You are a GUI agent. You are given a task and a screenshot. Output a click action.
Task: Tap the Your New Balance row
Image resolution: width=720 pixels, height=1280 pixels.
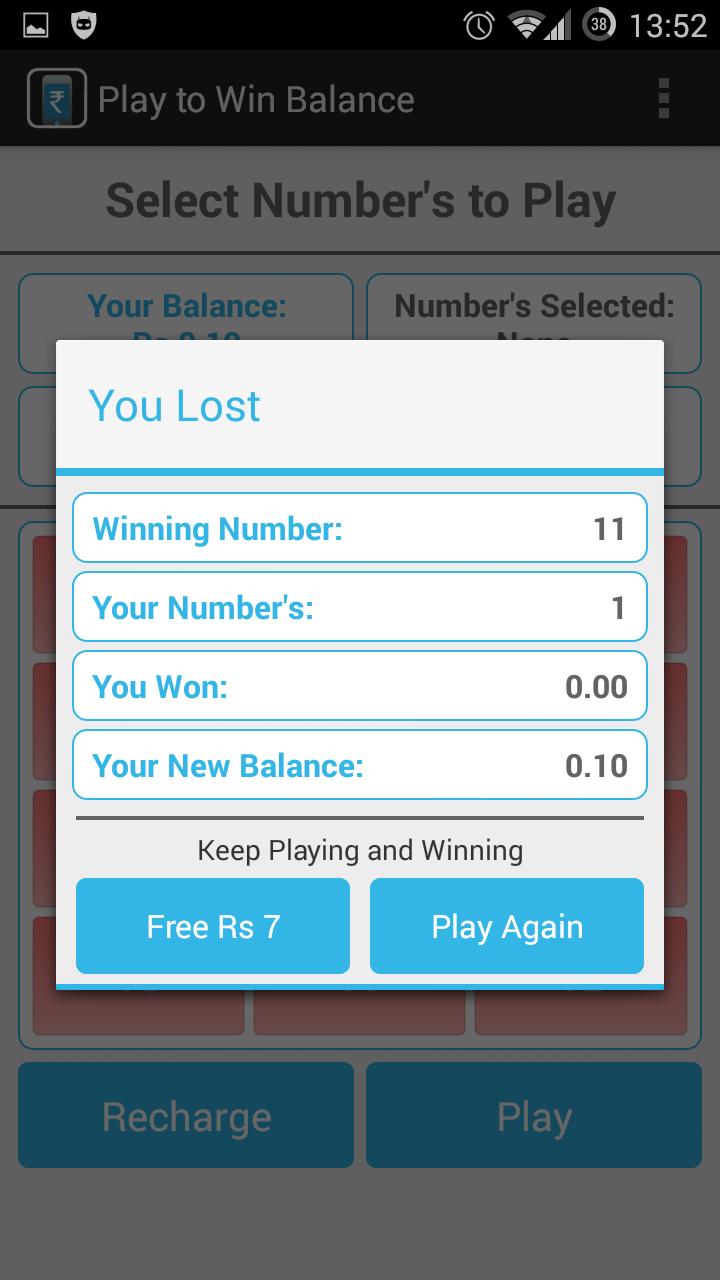pos(360,764)
